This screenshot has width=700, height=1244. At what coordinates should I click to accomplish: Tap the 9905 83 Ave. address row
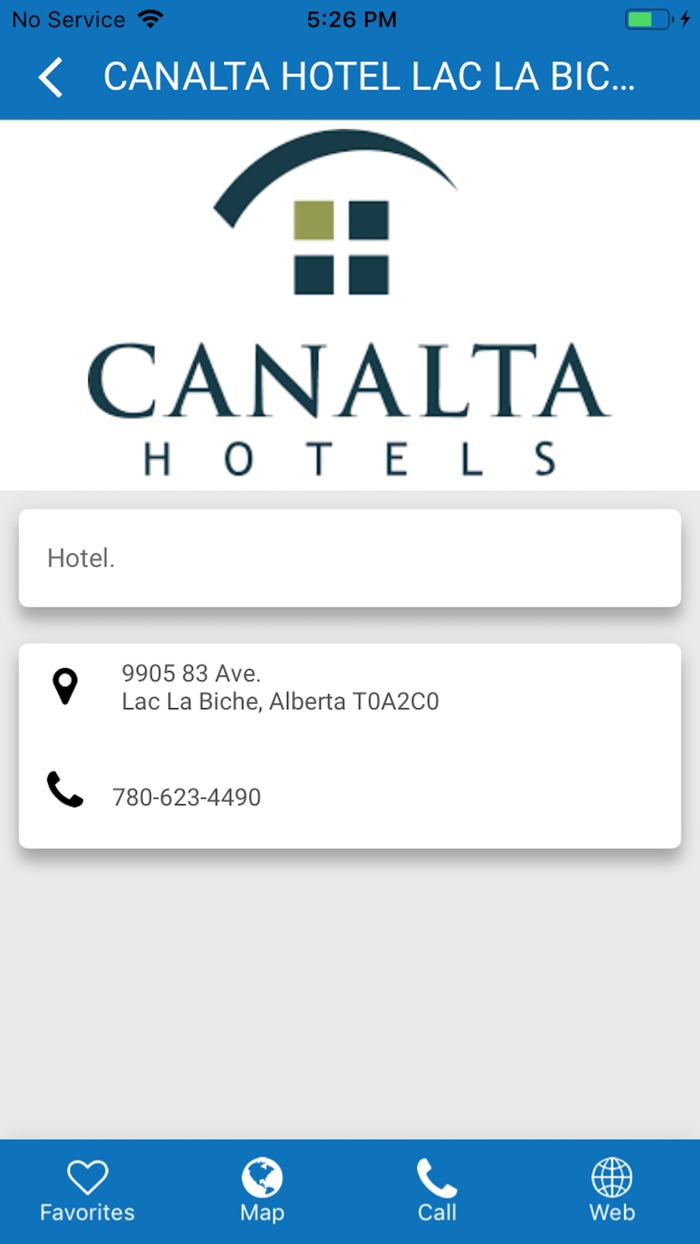tap(280, 688)
